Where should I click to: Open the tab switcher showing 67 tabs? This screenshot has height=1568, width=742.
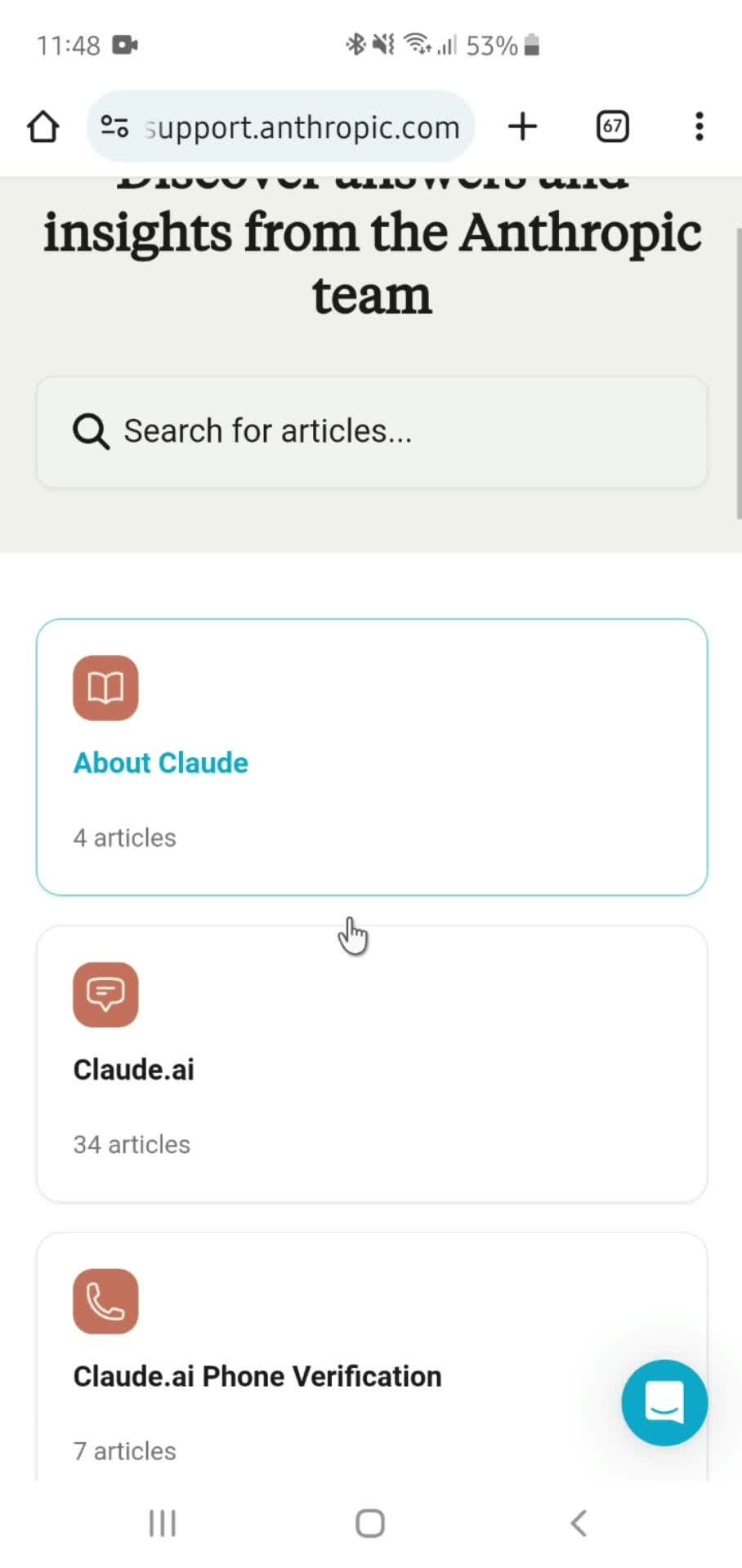click(612, 127)
